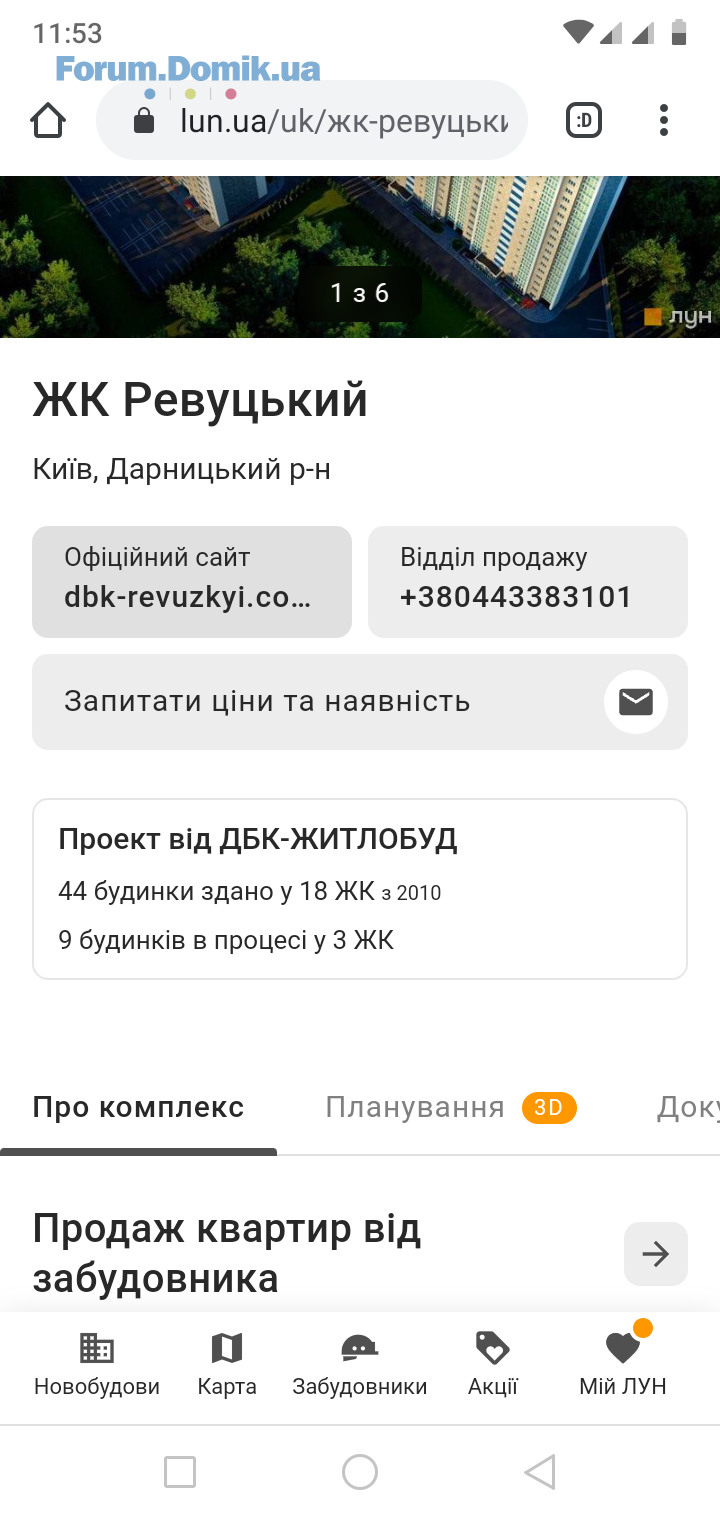This screenshot has height=1520, width=720.
Task: Open Мій ЛУН favorites
Action: click(x=623, y=1365)
